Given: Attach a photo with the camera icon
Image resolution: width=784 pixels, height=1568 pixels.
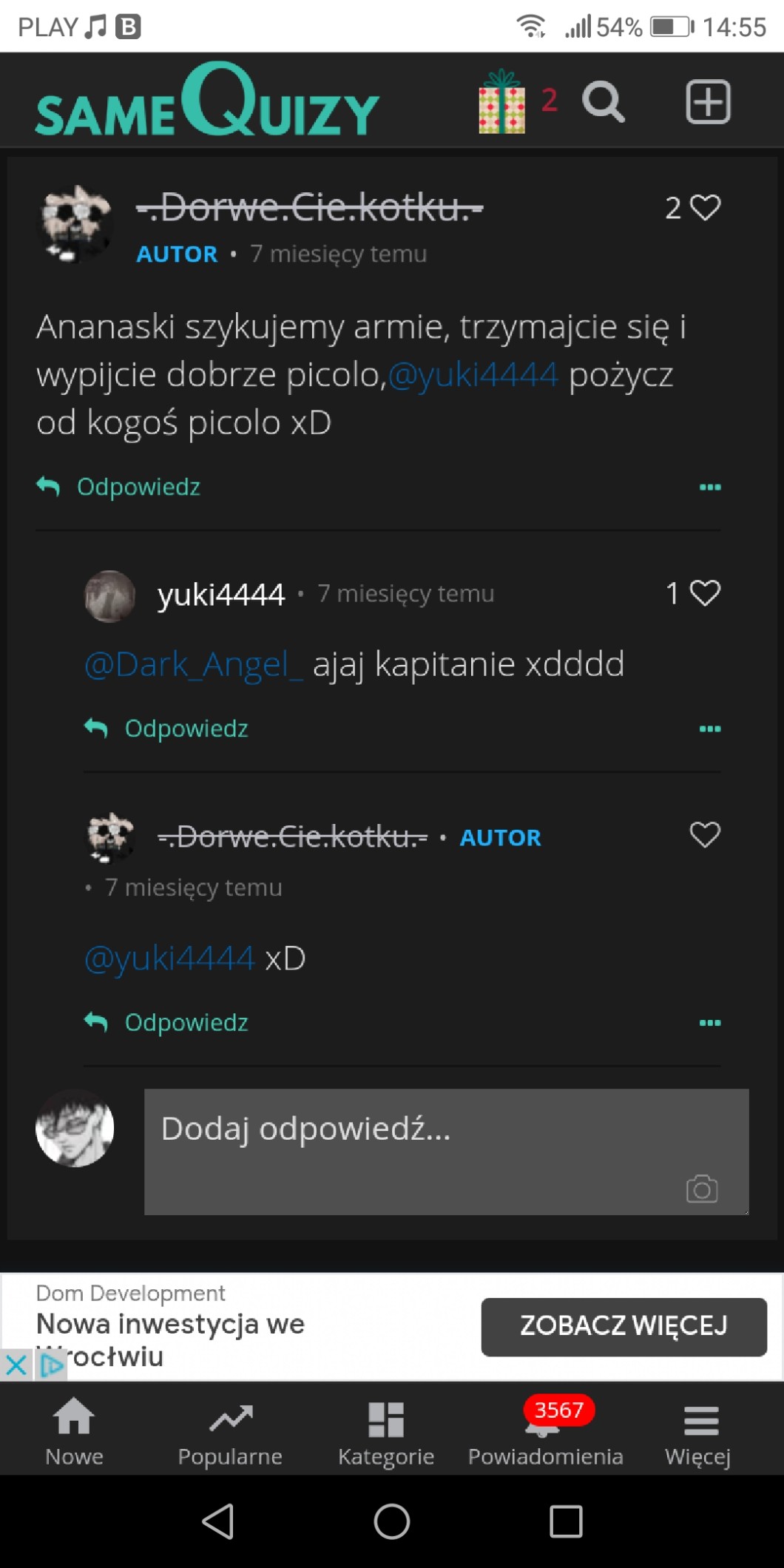Looking at the screenshot, I should [701, 1189].
